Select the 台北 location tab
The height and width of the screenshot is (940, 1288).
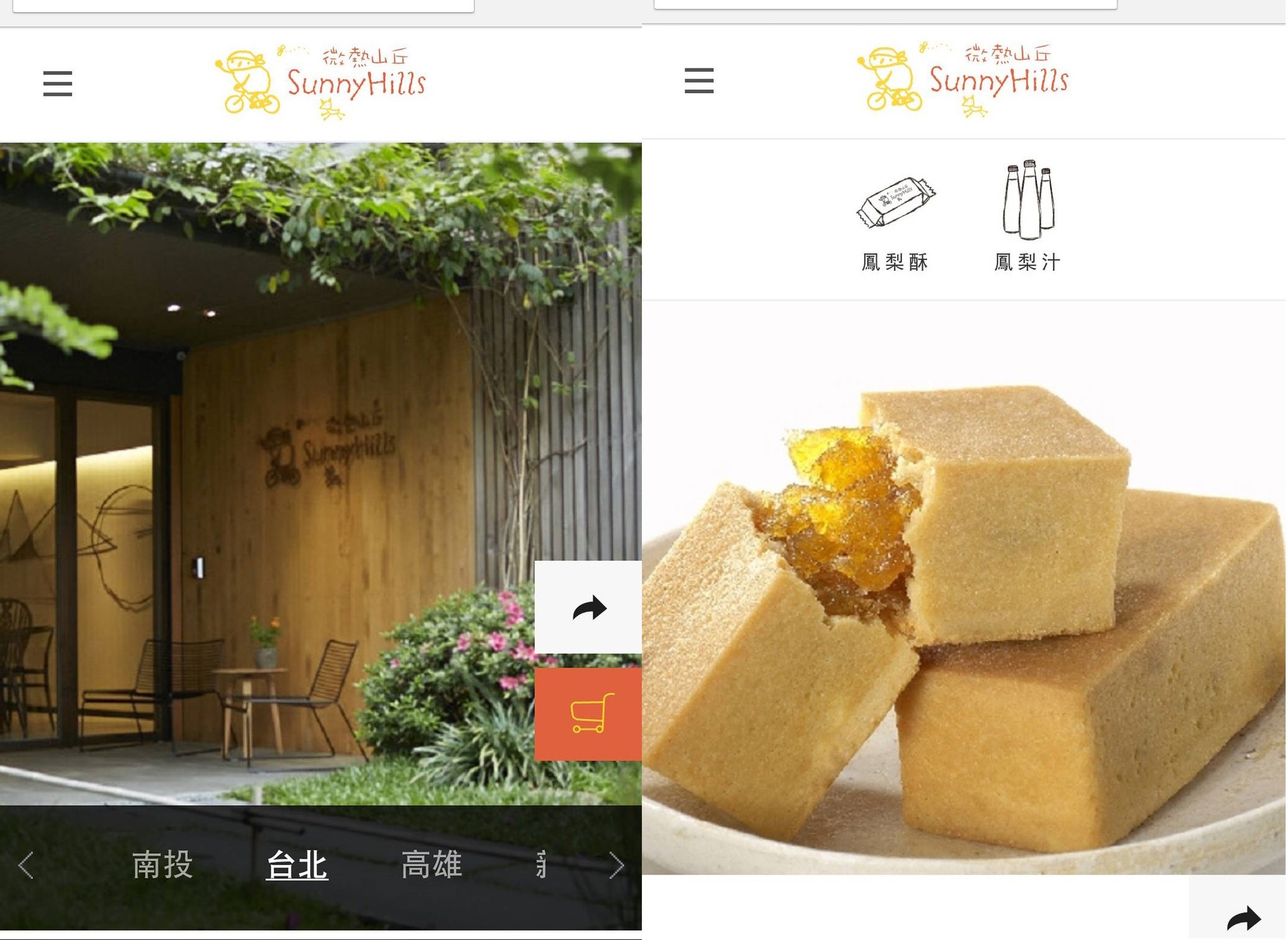[297, 864]
